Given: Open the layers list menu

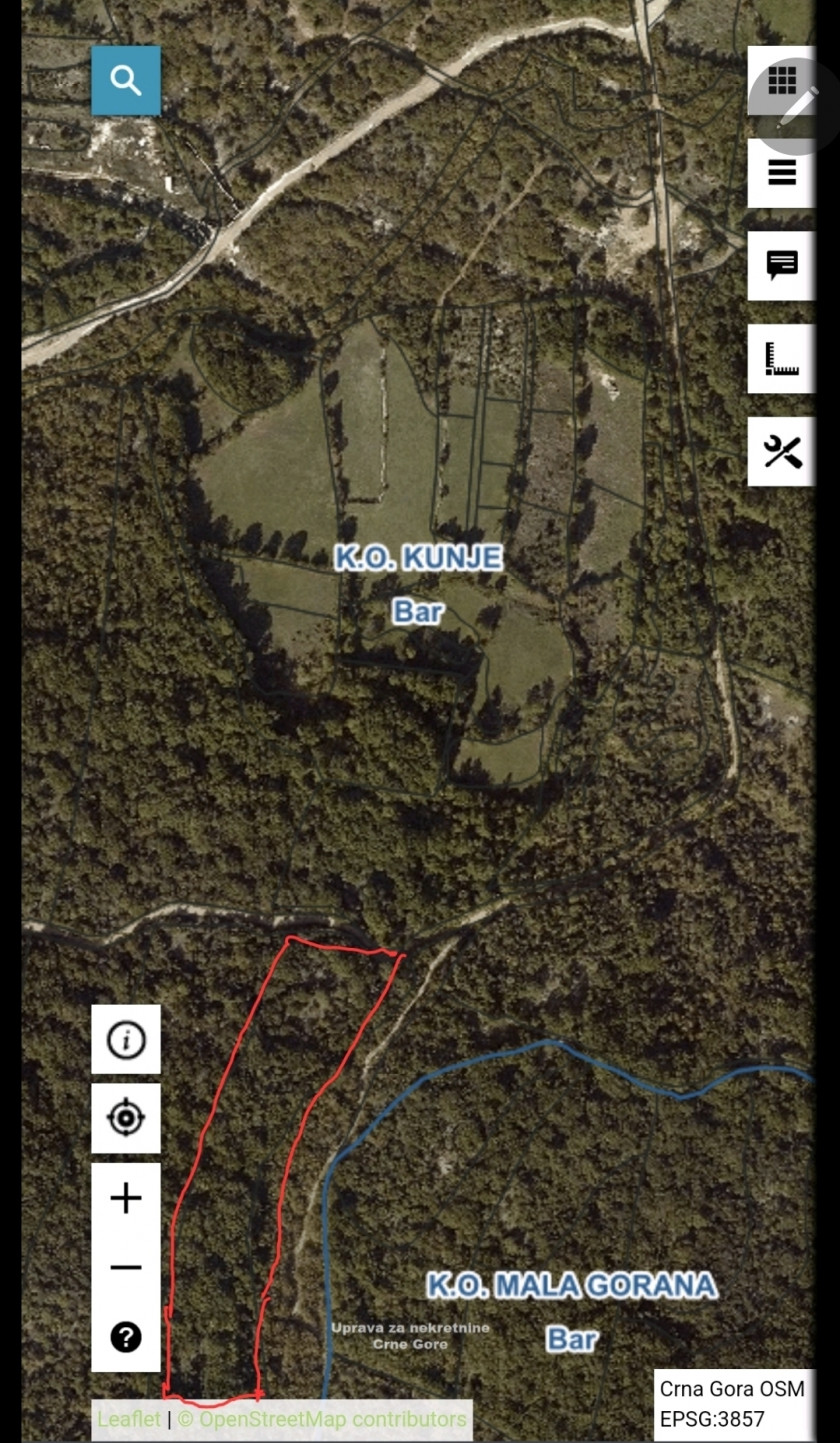Looking at the screenshot, I should (x=781, y=173).
